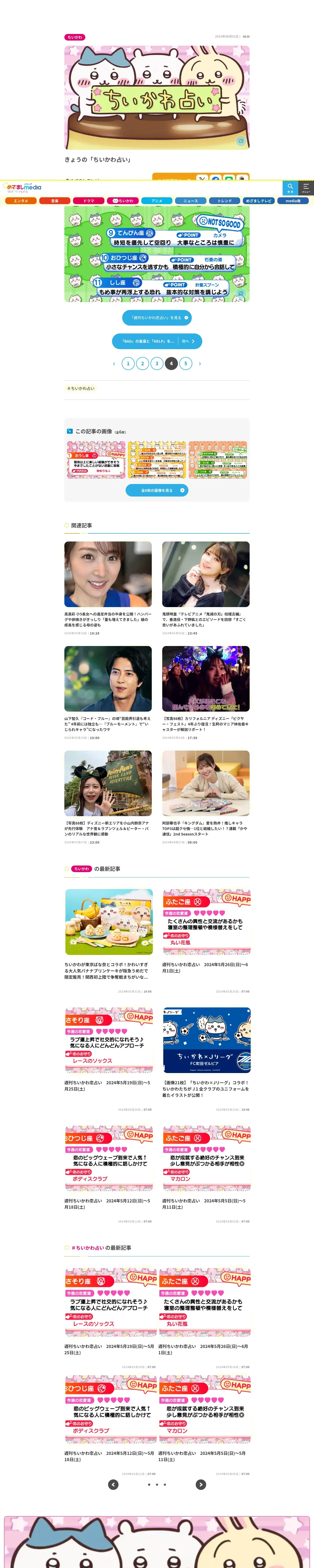Open the search icon in the header

pyautogui.click(x=290, y=187)
